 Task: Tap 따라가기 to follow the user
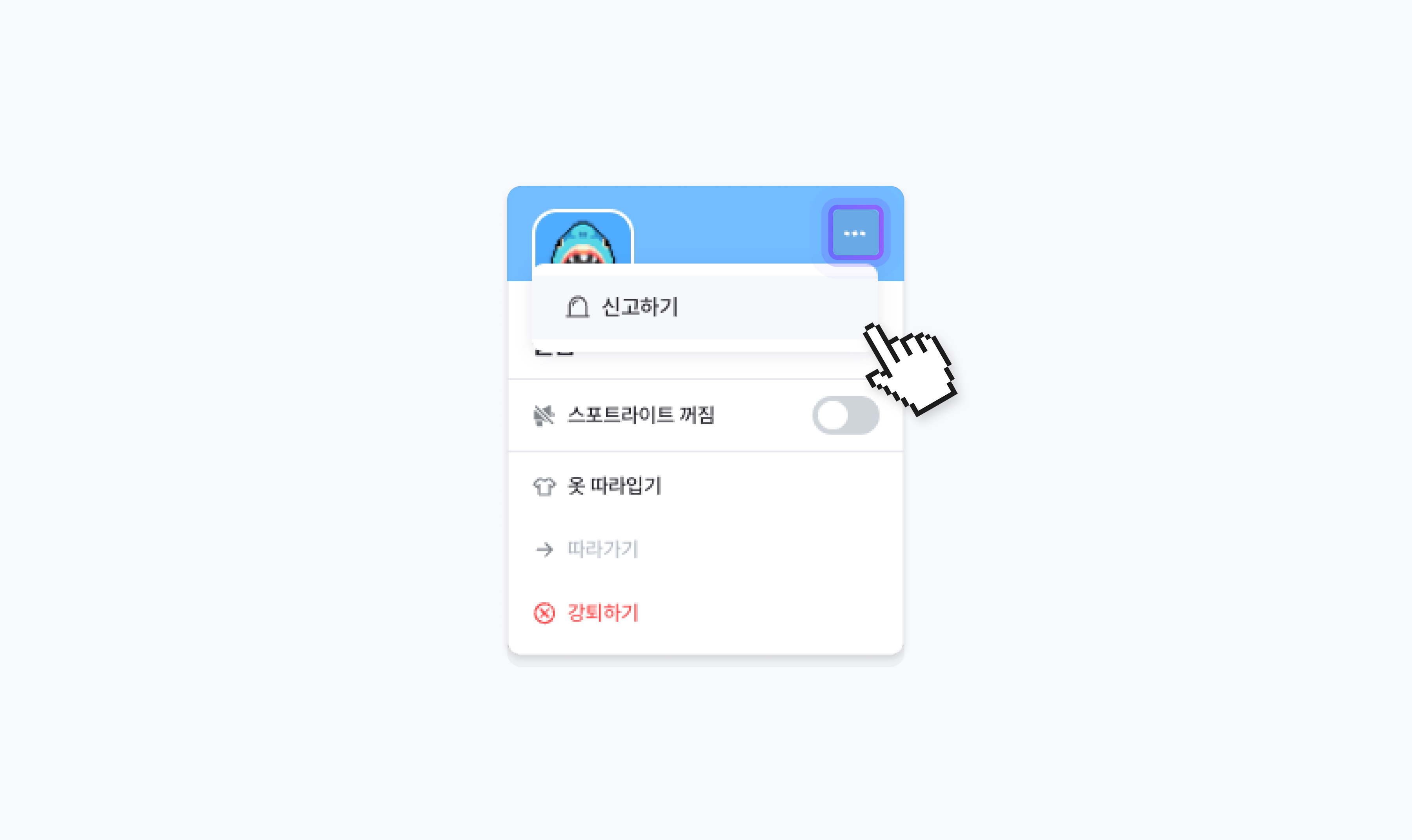coord(603,549)
